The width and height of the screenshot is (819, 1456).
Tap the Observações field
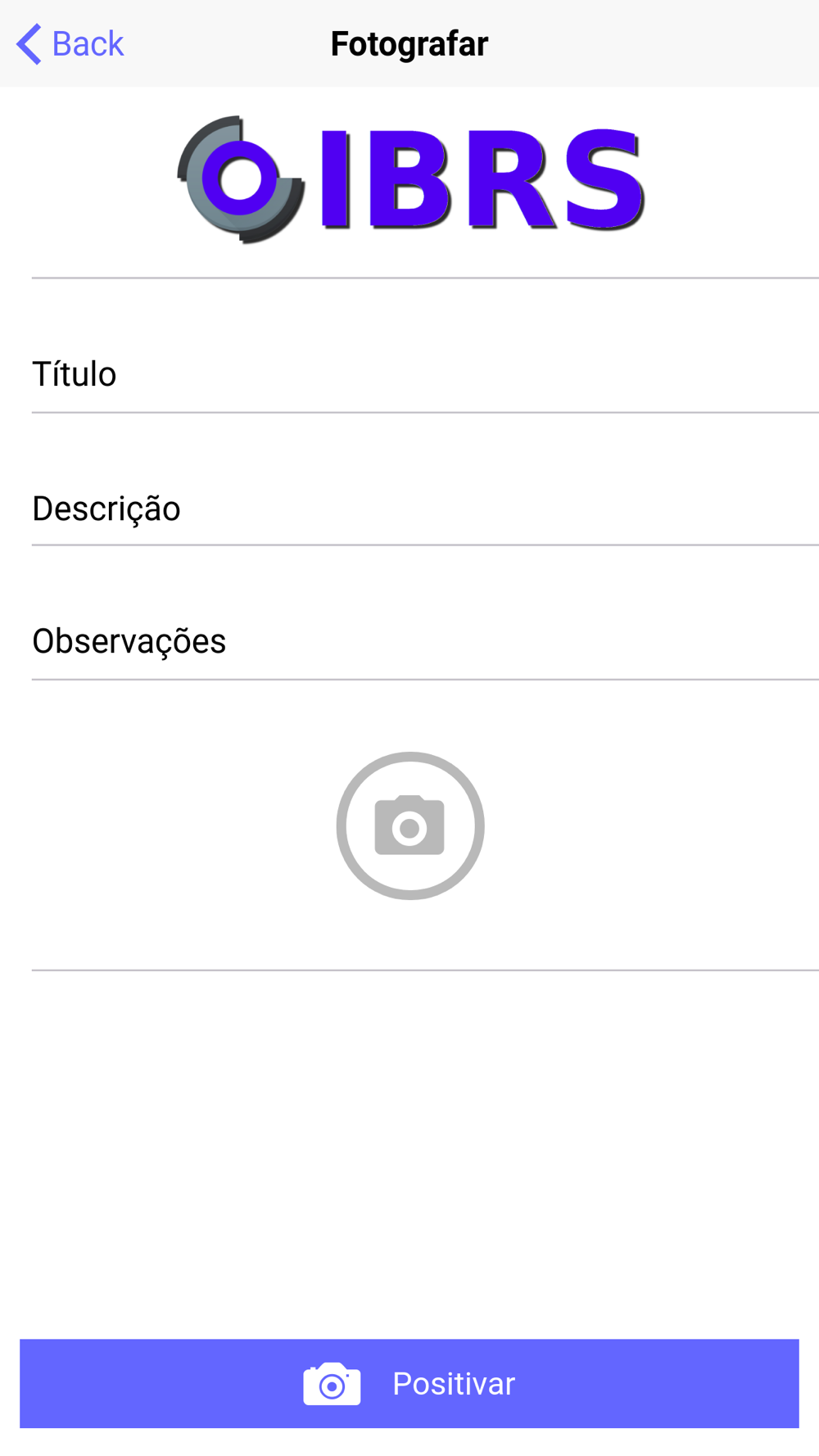click(425, 640)
